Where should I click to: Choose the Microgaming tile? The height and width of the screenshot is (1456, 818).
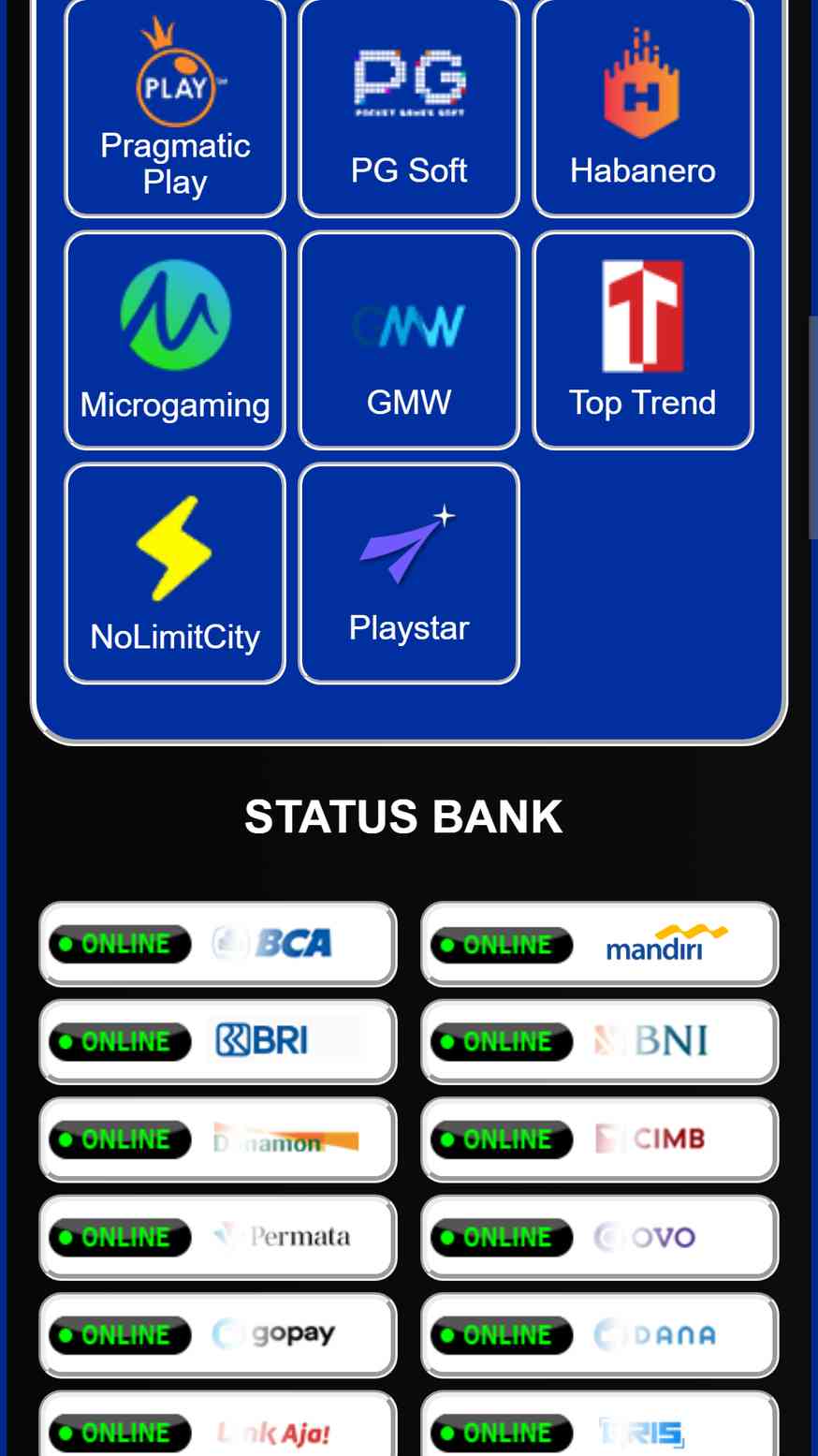coord(175,341)
